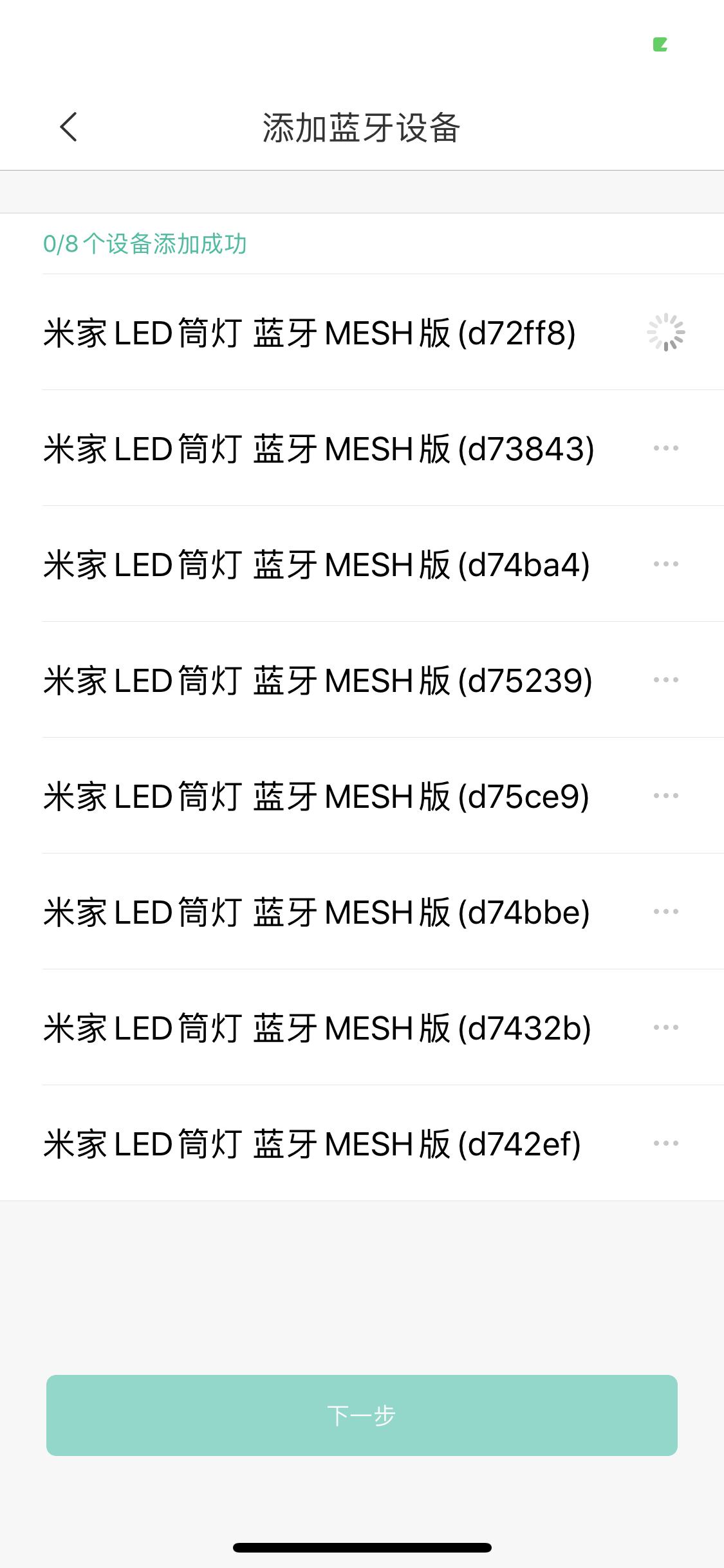Select device 米家 LED 筒灯 (d72ff8)

pyautogui.click(x=309, y=332)
